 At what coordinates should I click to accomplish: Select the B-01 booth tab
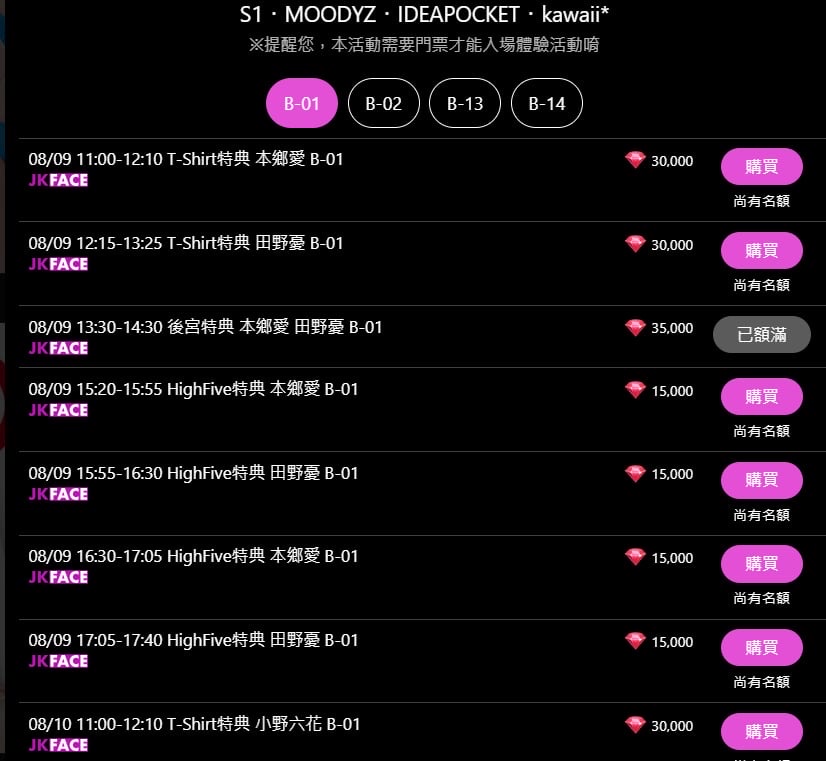point(302,103)
